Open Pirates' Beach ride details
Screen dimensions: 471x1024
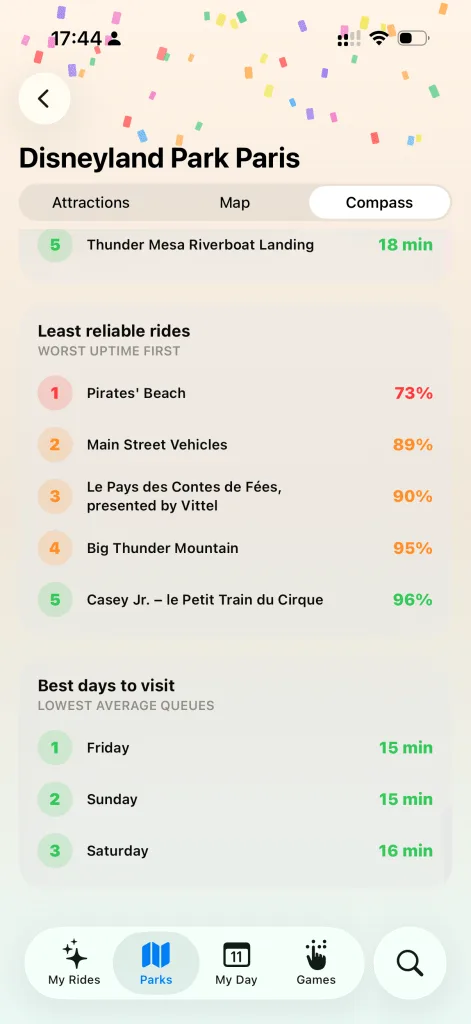[x=235, y=393]
